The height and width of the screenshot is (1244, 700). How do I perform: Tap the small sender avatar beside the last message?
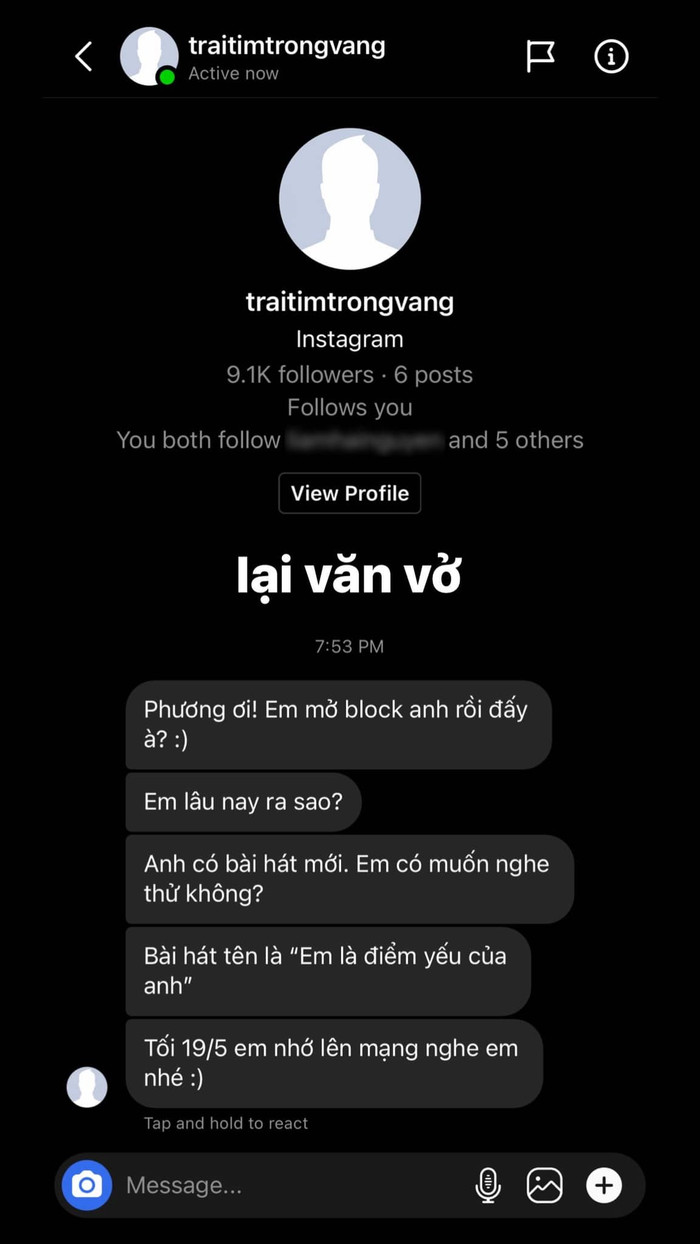(87, 1087)
